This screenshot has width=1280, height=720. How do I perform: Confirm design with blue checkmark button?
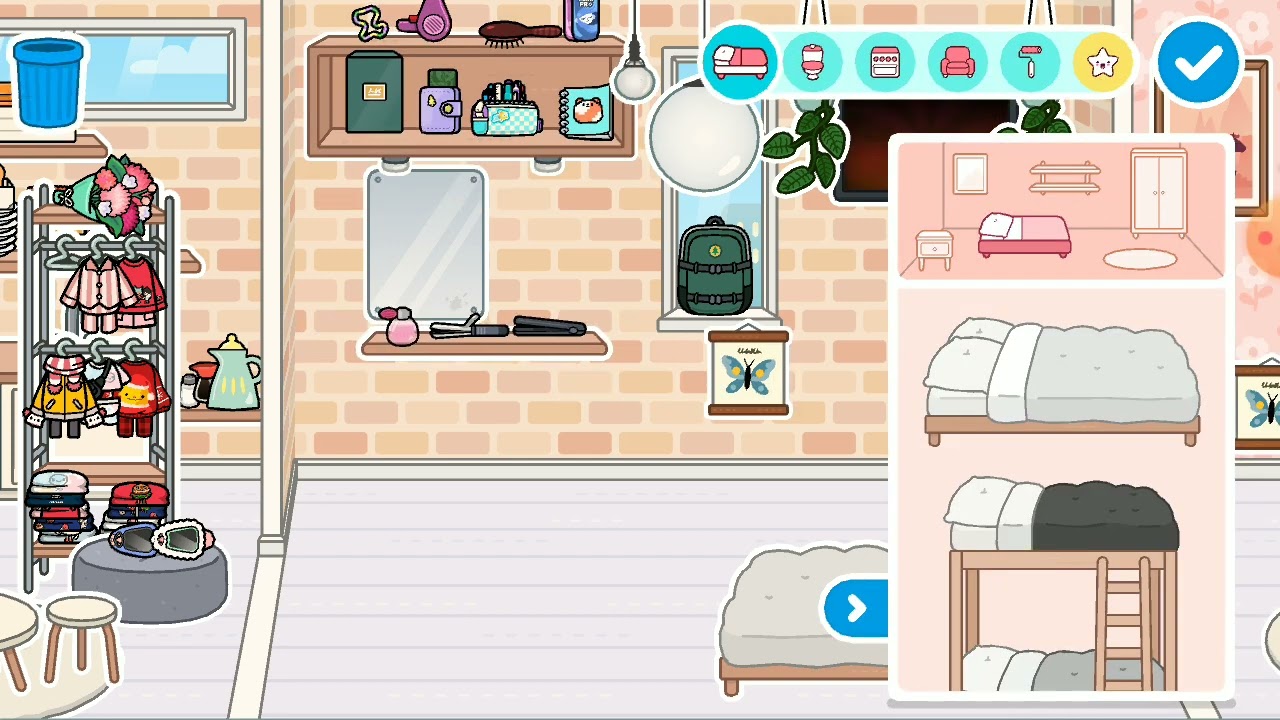point(1197,63)
